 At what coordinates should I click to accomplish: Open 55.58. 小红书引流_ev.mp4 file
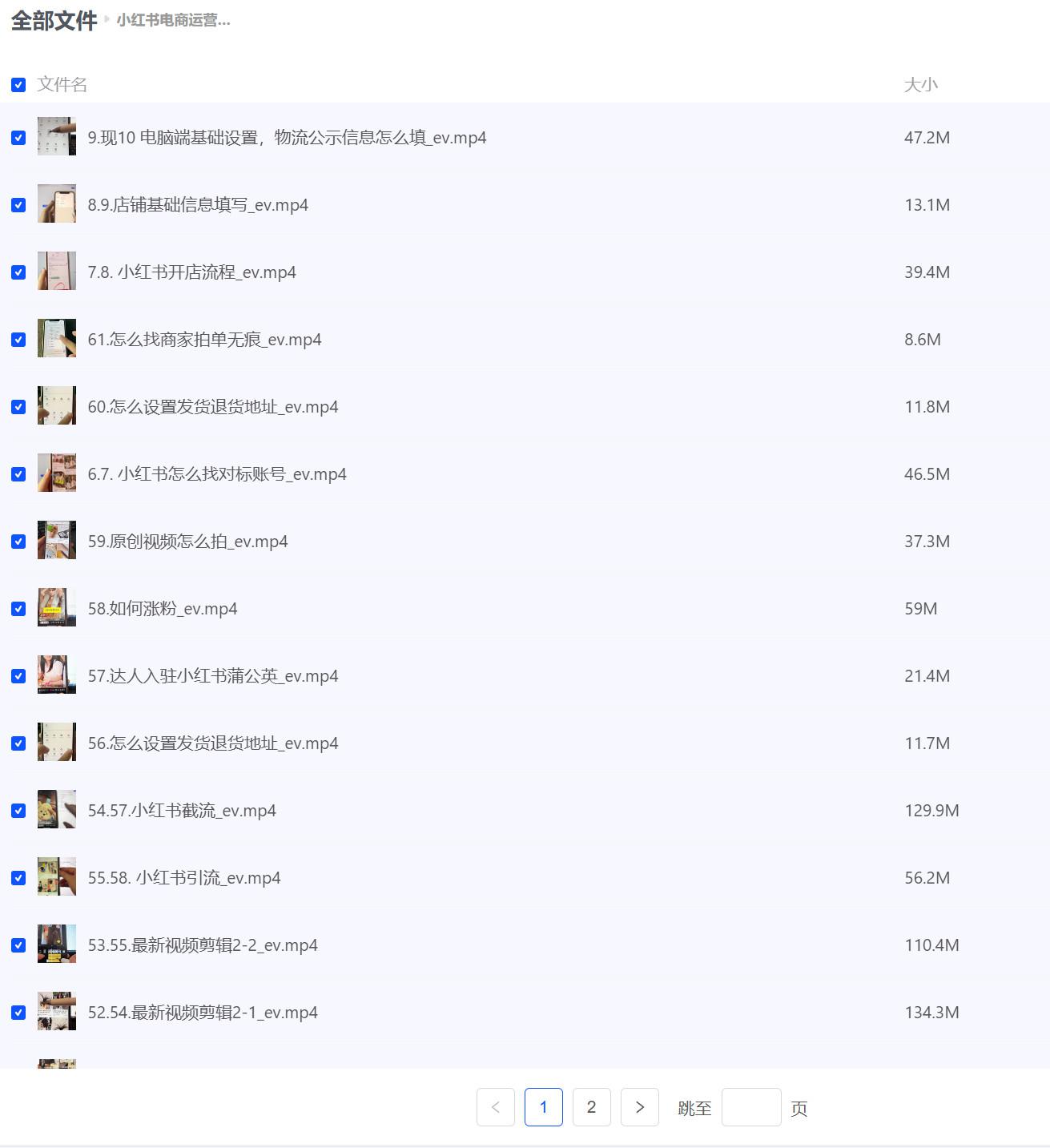click(183, 878)
